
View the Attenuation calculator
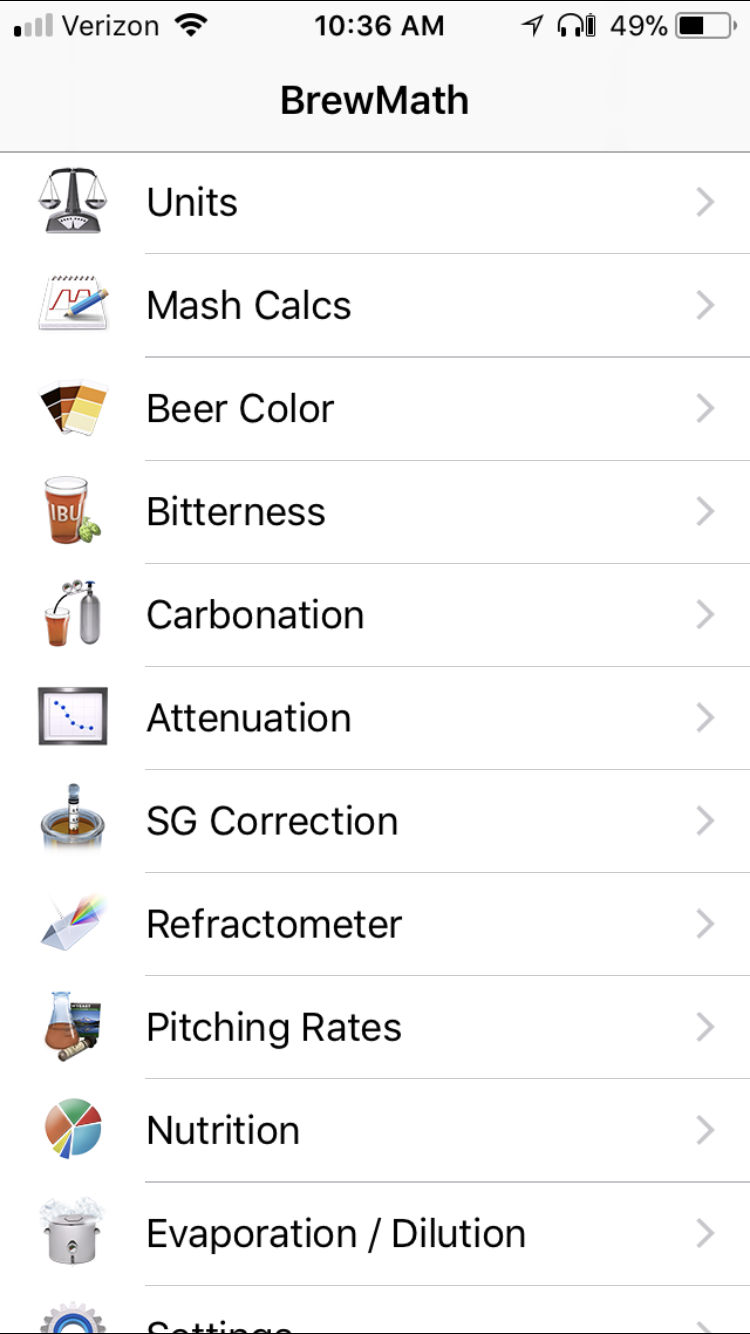tap(375, 718)
